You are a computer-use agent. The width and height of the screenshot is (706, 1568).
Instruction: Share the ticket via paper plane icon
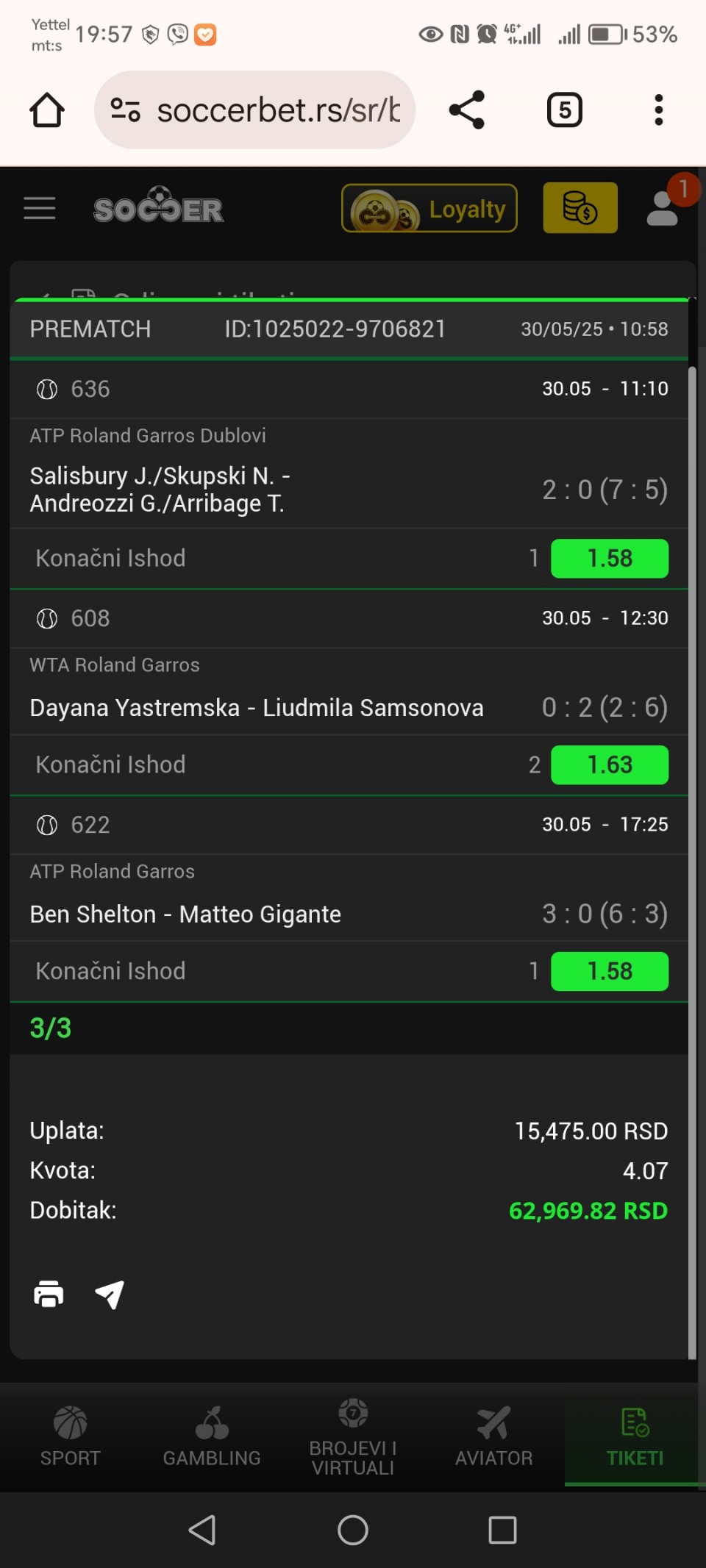[x=110, y=1294]
